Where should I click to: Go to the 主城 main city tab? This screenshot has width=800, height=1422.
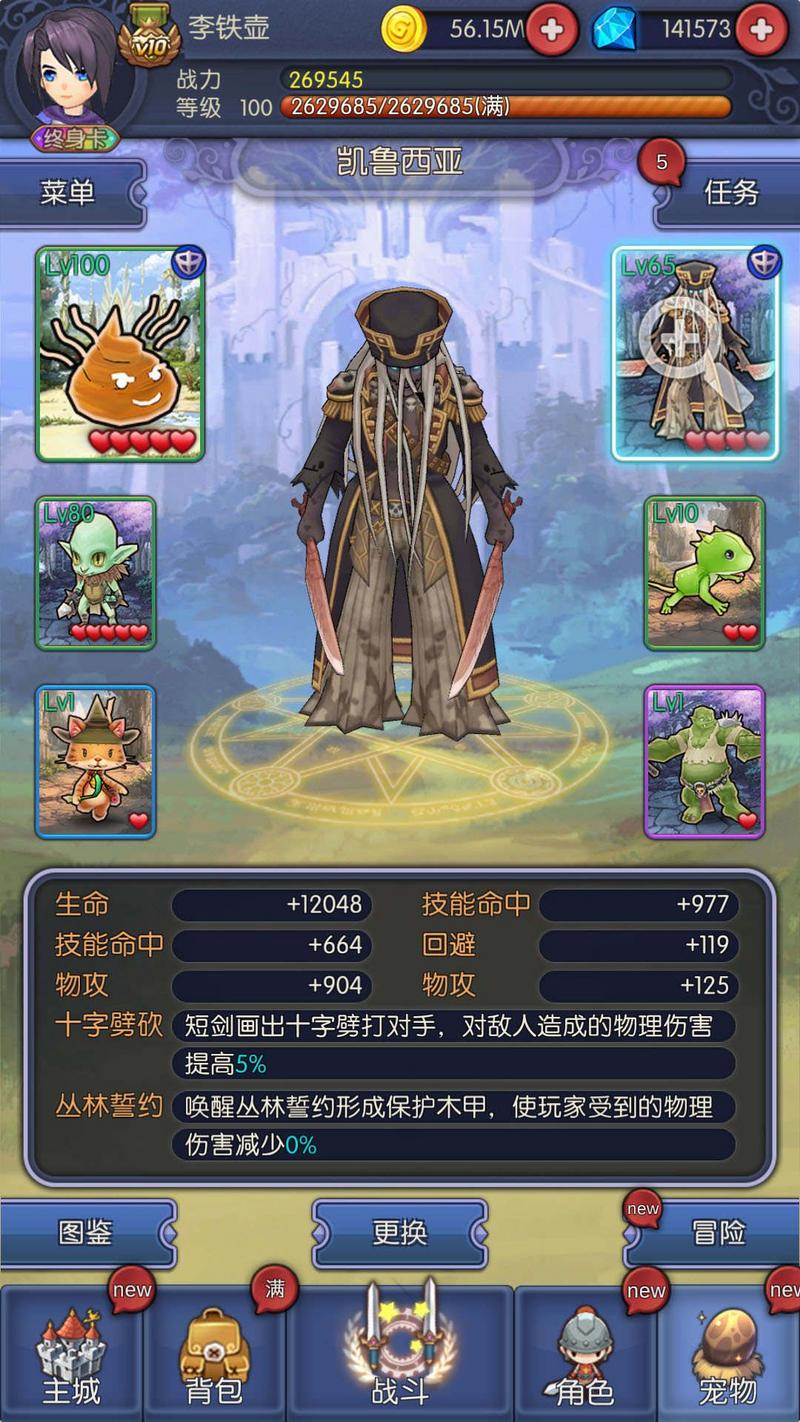(72, 1355)
